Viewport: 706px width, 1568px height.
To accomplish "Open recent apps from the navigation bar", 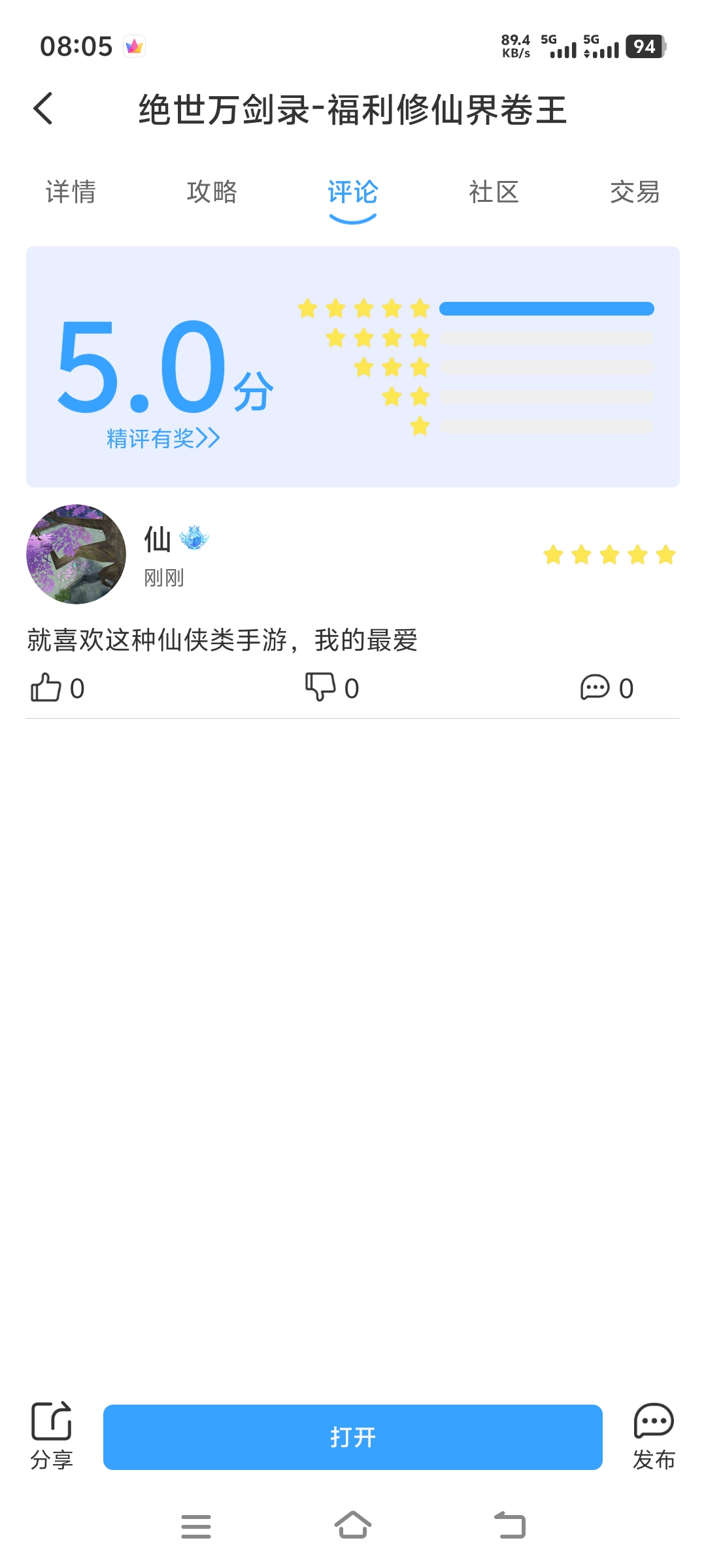I will coord(196,1526).
